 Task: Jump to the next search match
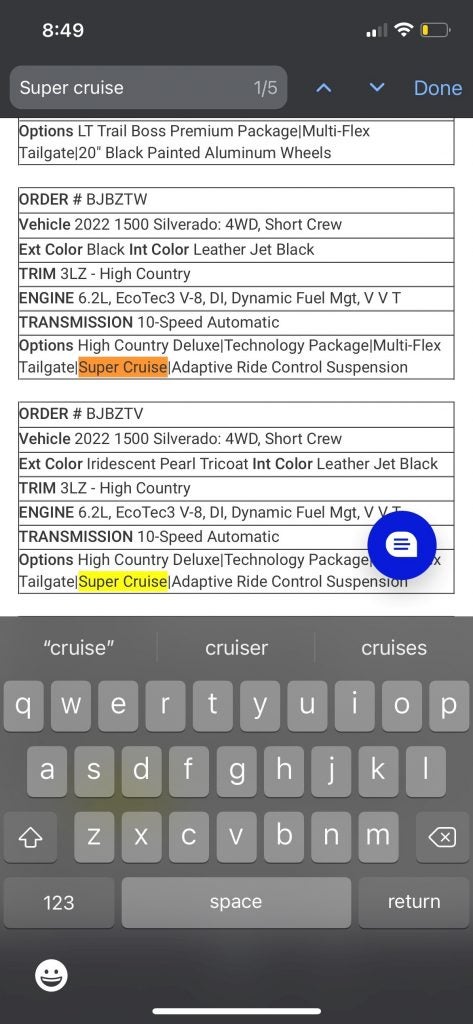click(377, 88)
